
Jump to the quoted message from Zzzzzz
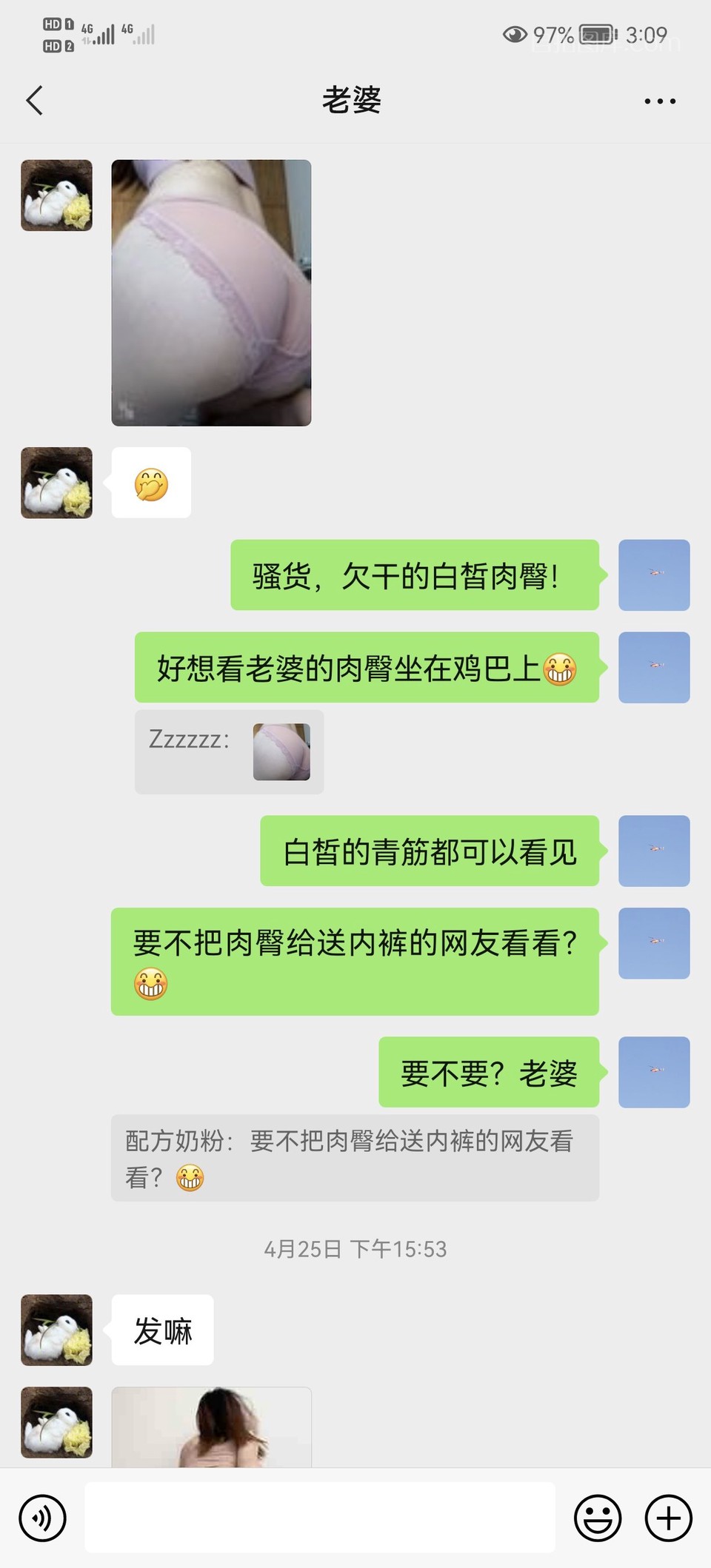tap(229, 752)
